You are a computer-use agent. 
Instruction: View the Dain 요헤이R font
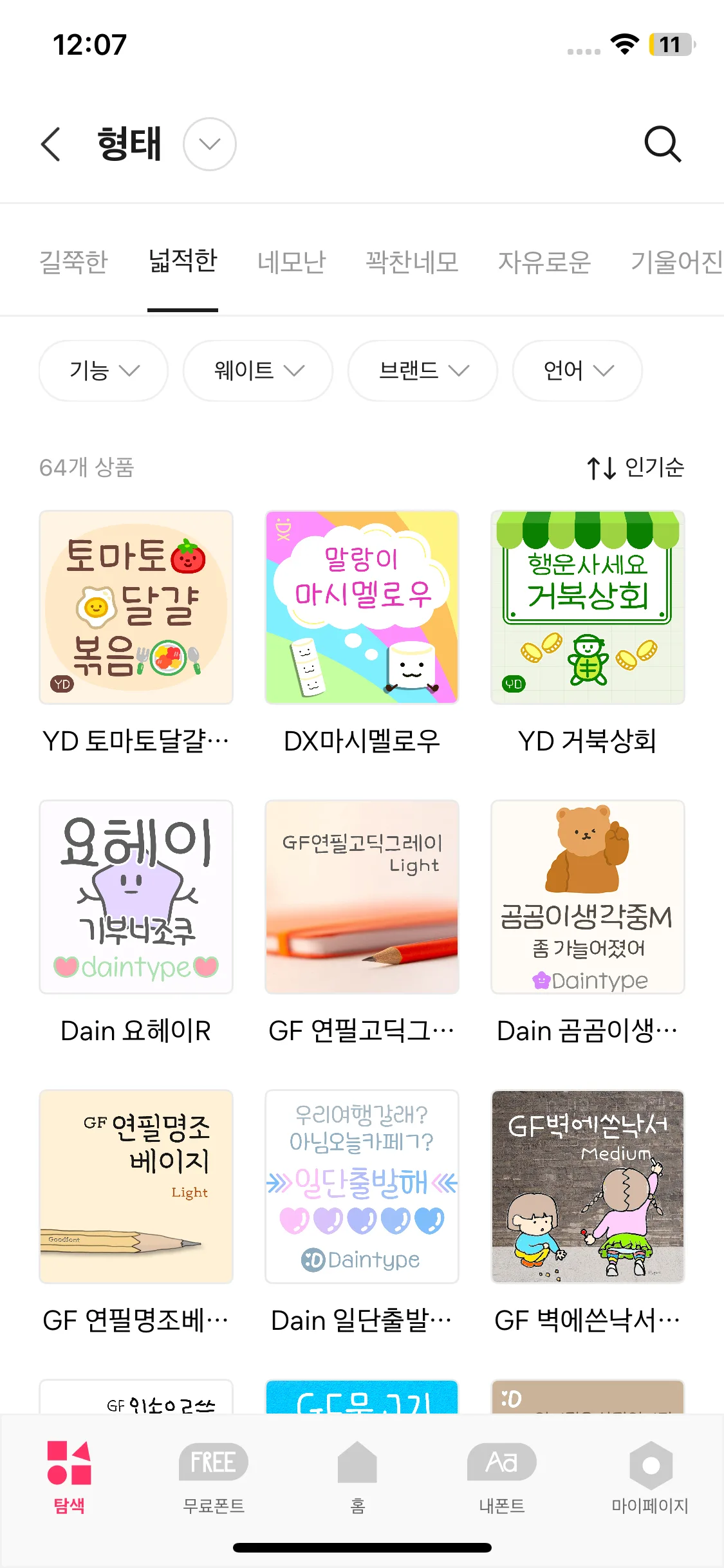(136, 897)
